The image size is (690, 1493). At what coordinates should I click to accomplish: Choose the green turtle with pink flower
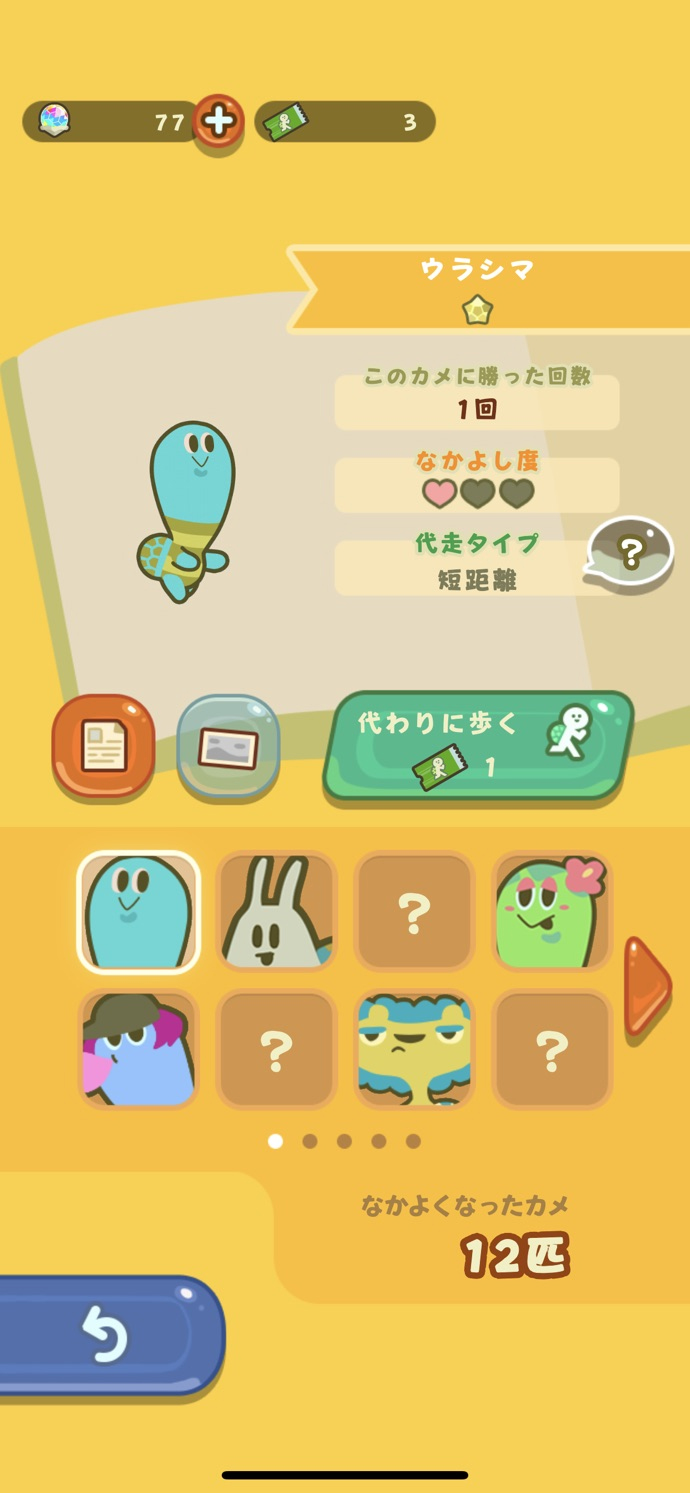pos(552,911)
